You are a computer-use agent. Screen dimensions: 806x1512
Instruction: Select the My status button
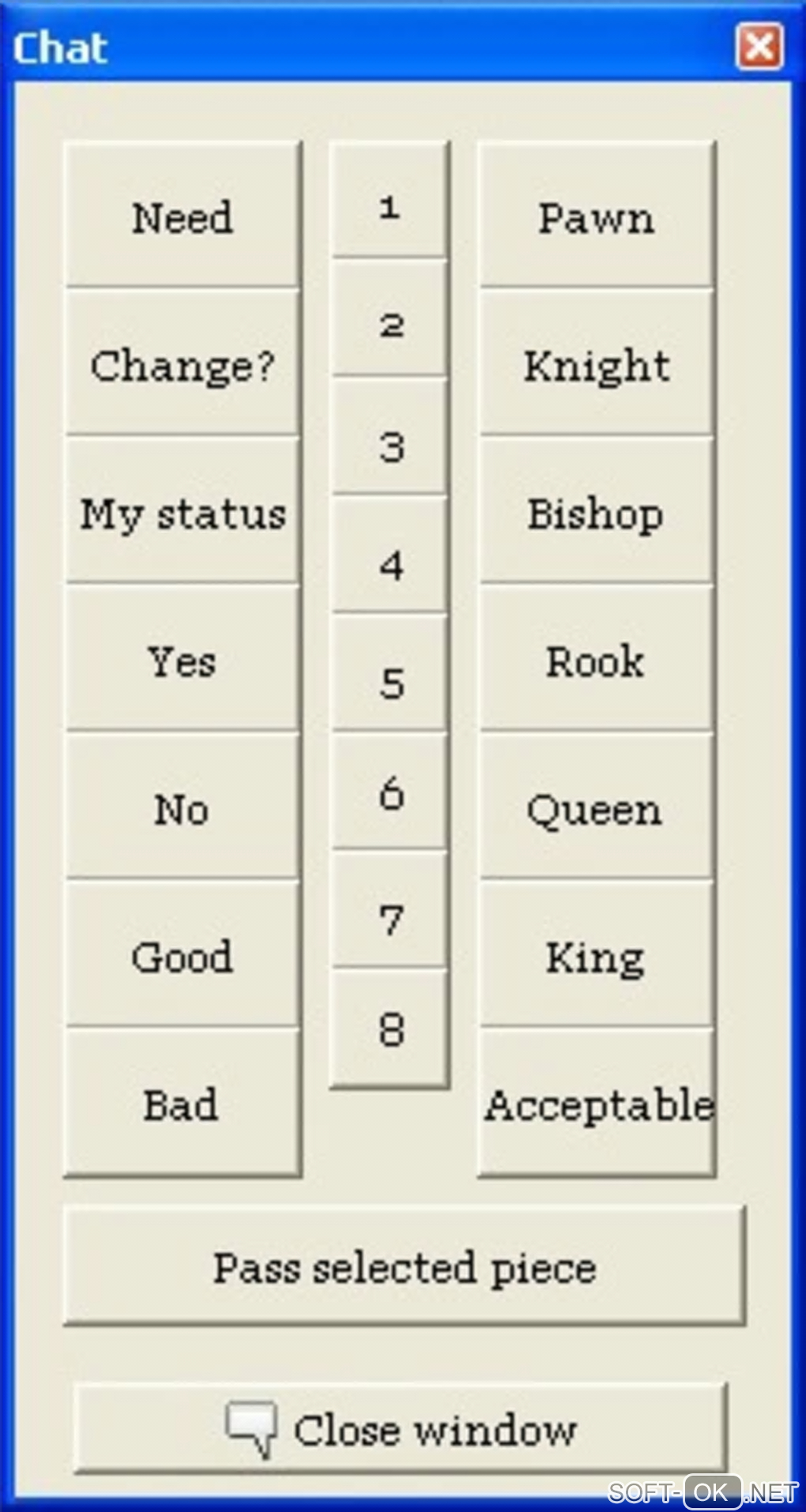pyautogui.click(x=183, y=513)
